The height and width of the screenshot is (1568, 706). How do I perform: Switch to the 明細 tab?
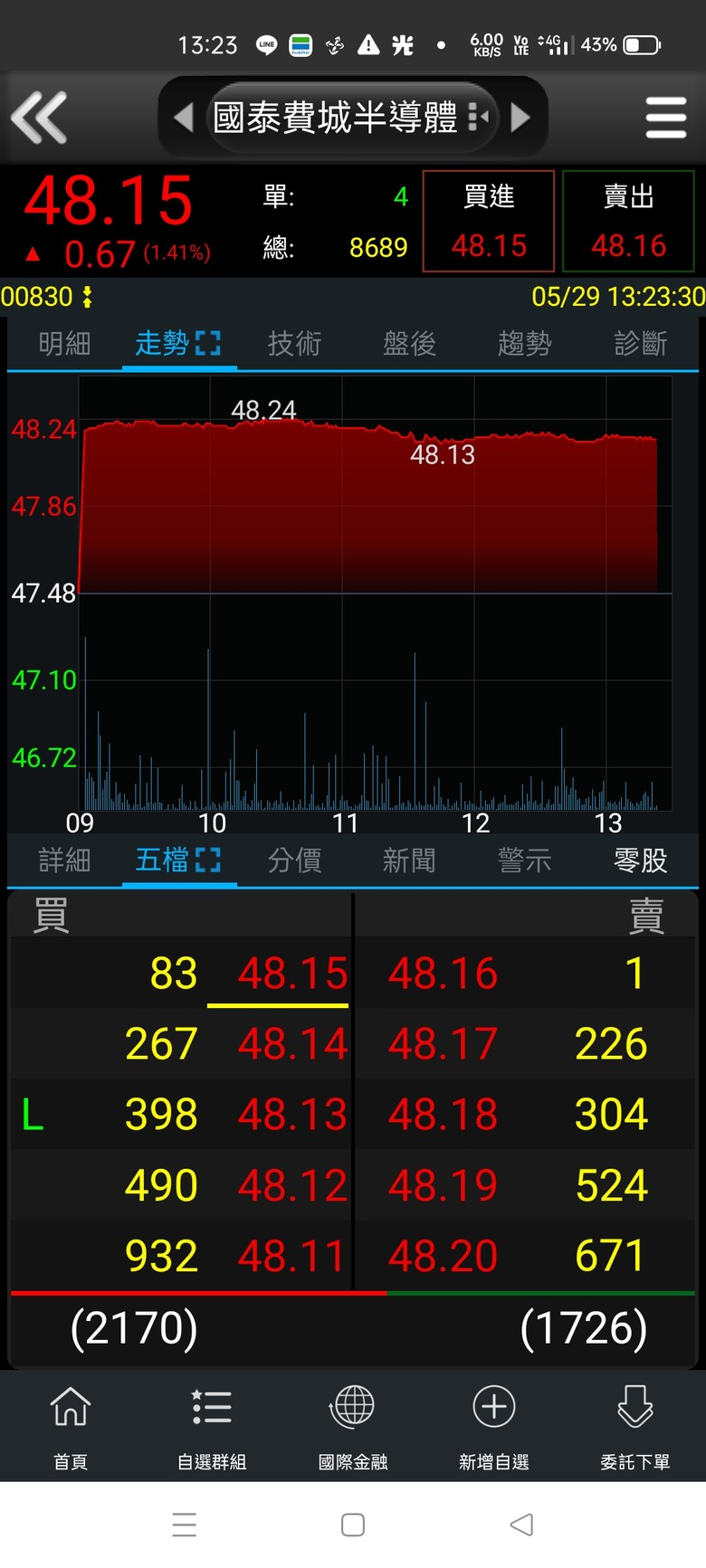point(64,344)
